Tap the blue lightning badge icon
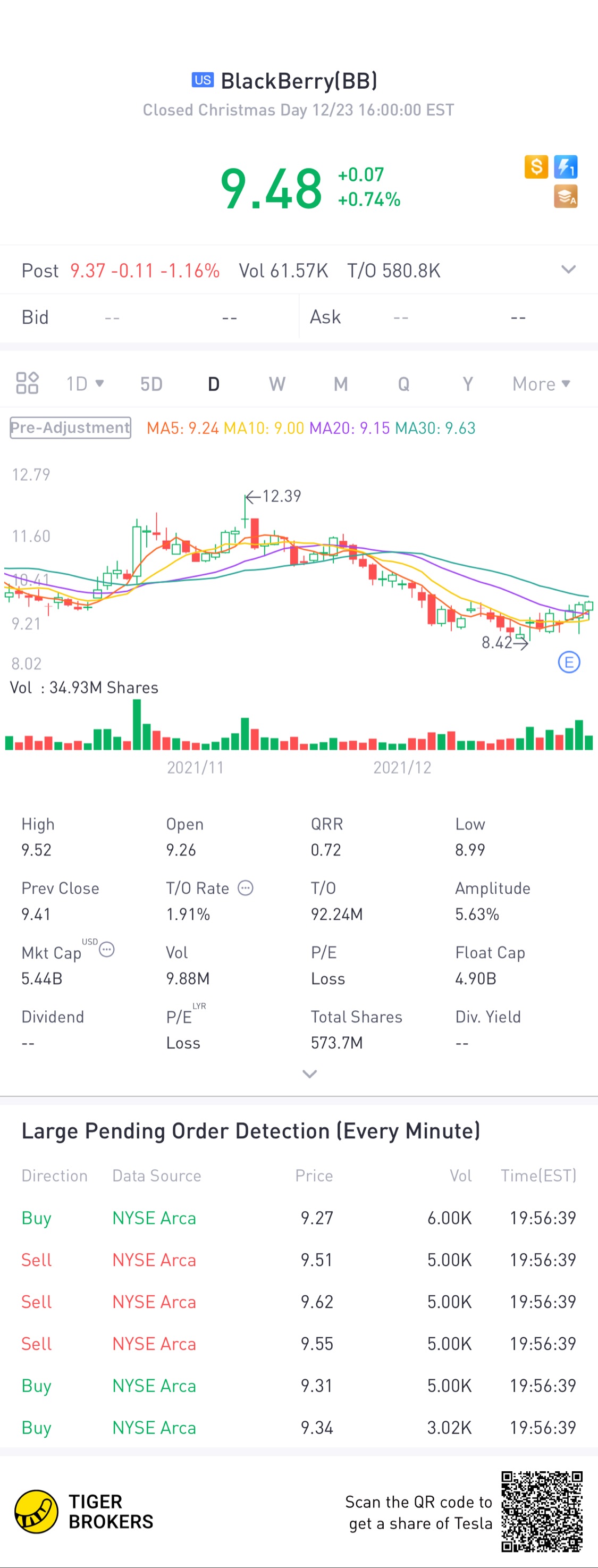This screenshot has width=598, height=1568. 565,167
